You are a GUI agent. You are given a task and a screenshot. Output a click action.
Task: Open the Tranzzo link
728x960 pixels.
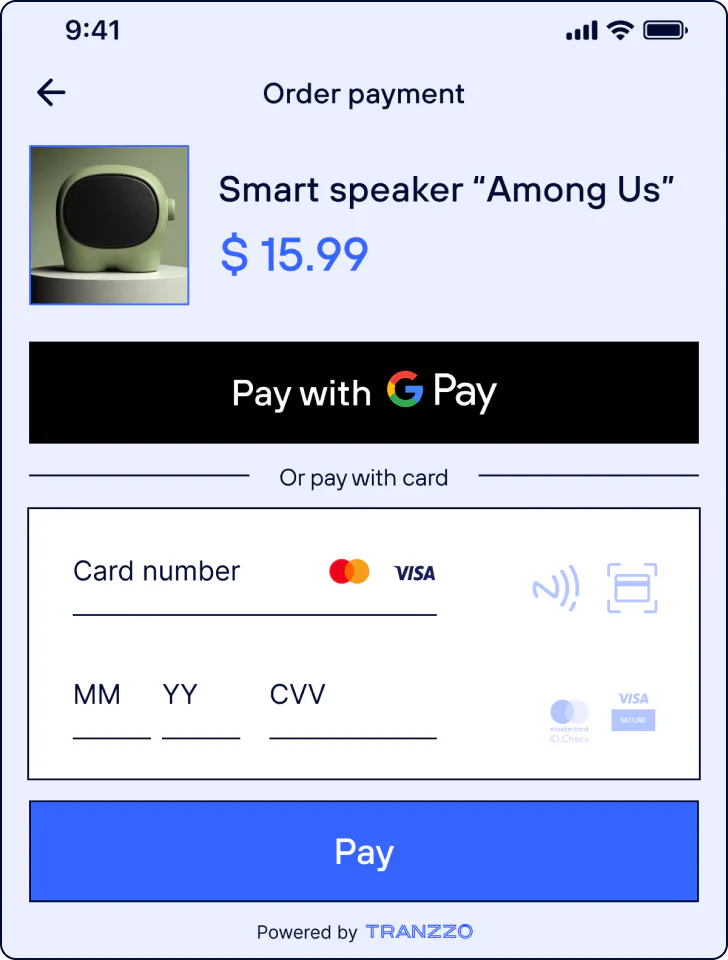418,932
